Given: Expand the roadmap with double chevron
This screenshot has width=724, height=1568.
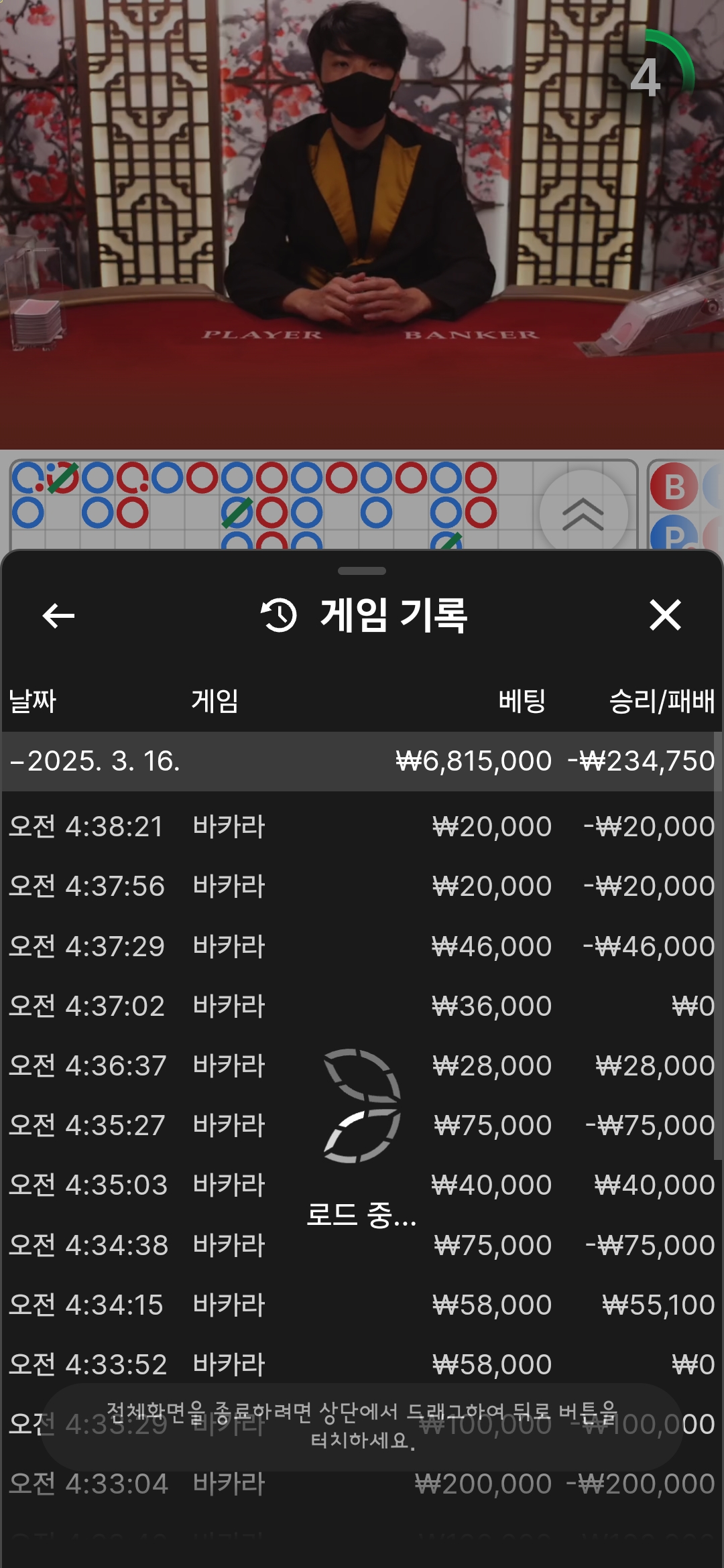Looking at the screenshot, I should coord(583,514).
